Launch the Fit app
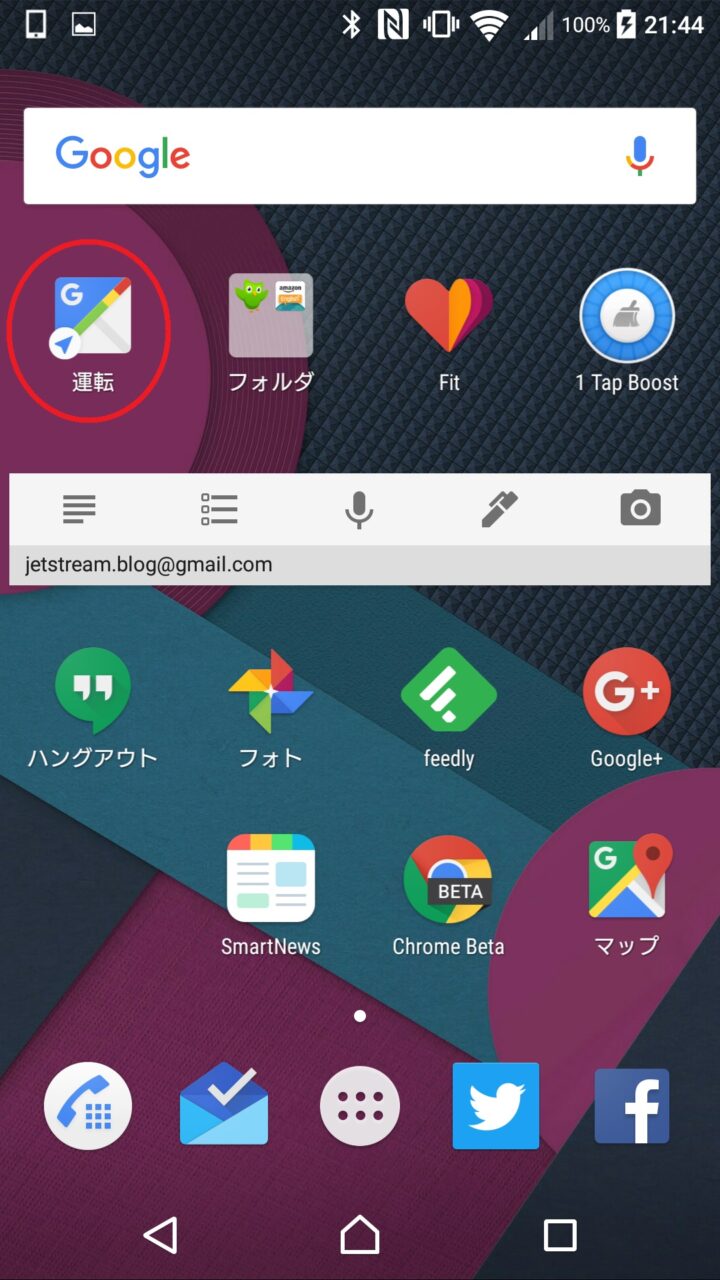This screenshot has height=1280, width=720. (449, 316)
